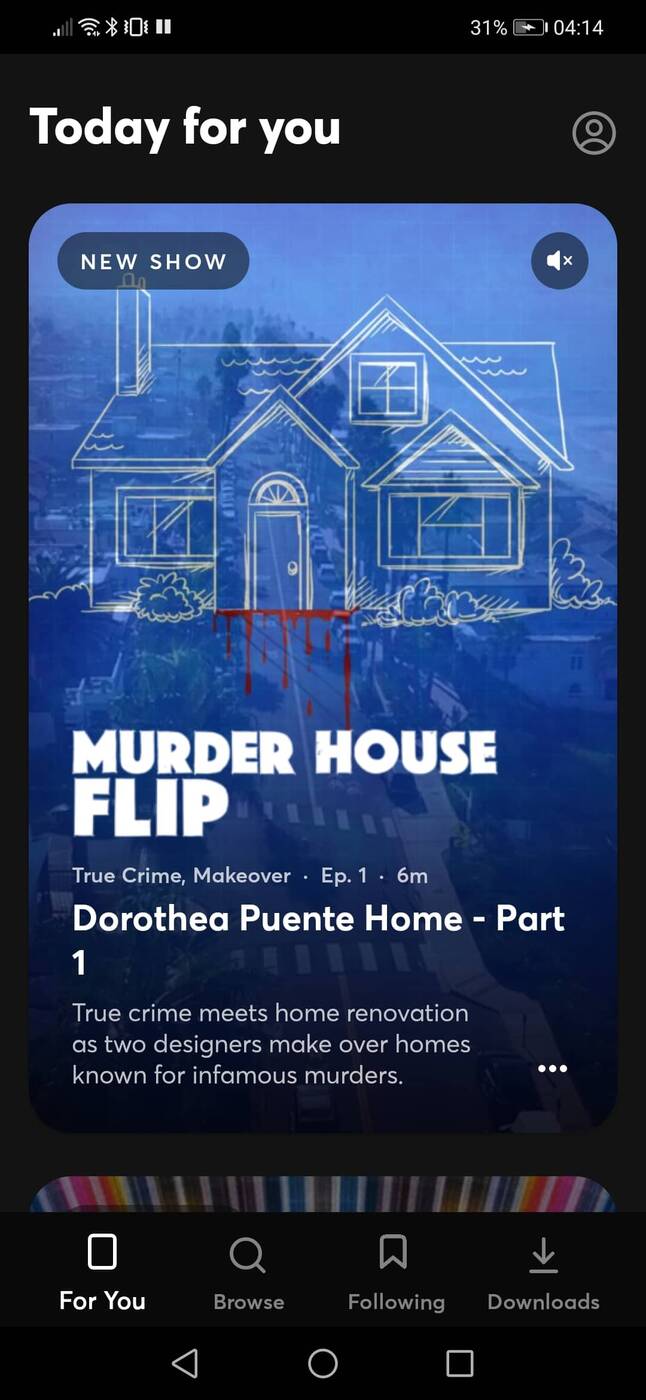This screenshot has height=1400, width=646.
Task: Open the three-dot options on the show card
Action: (552, 1068)
